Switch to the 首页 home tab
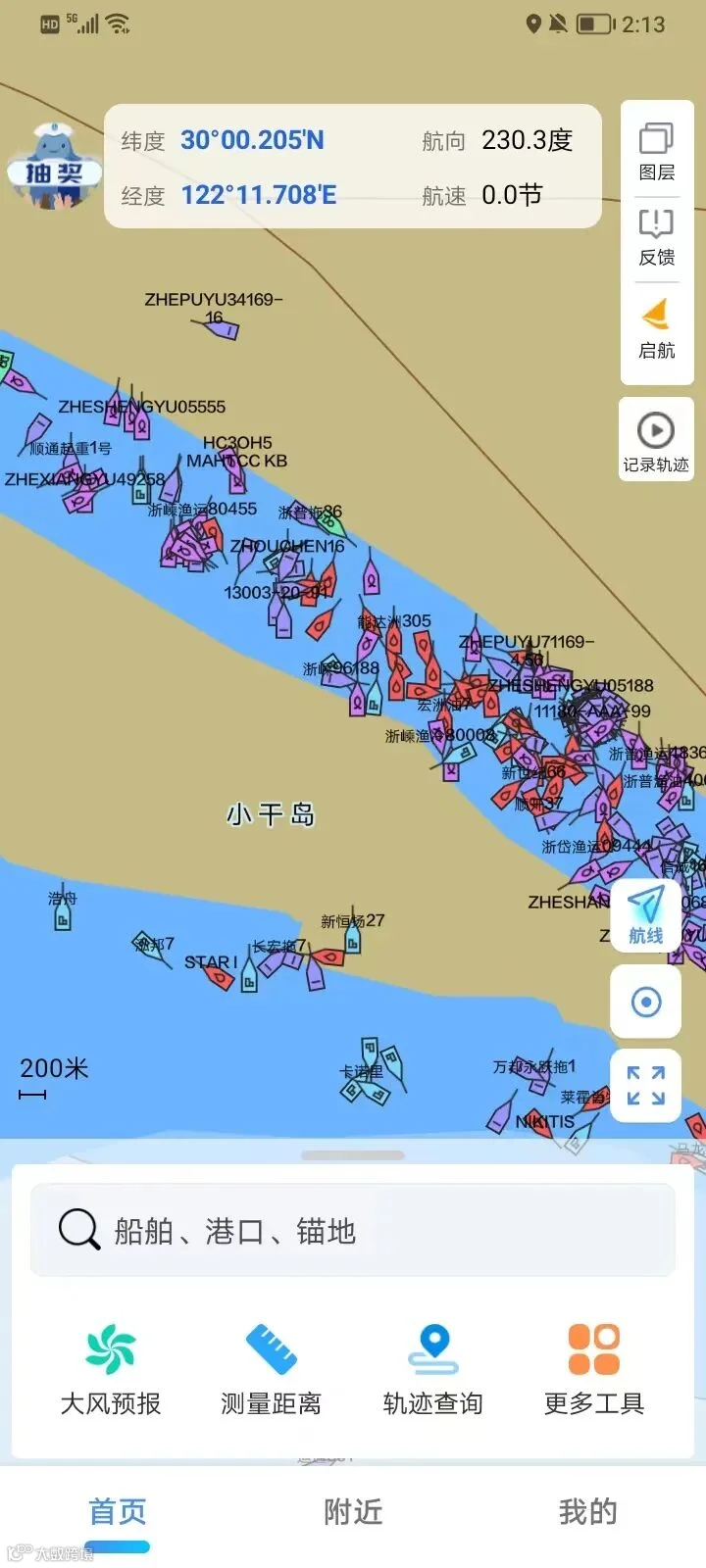 click(x=118, y=1512)
